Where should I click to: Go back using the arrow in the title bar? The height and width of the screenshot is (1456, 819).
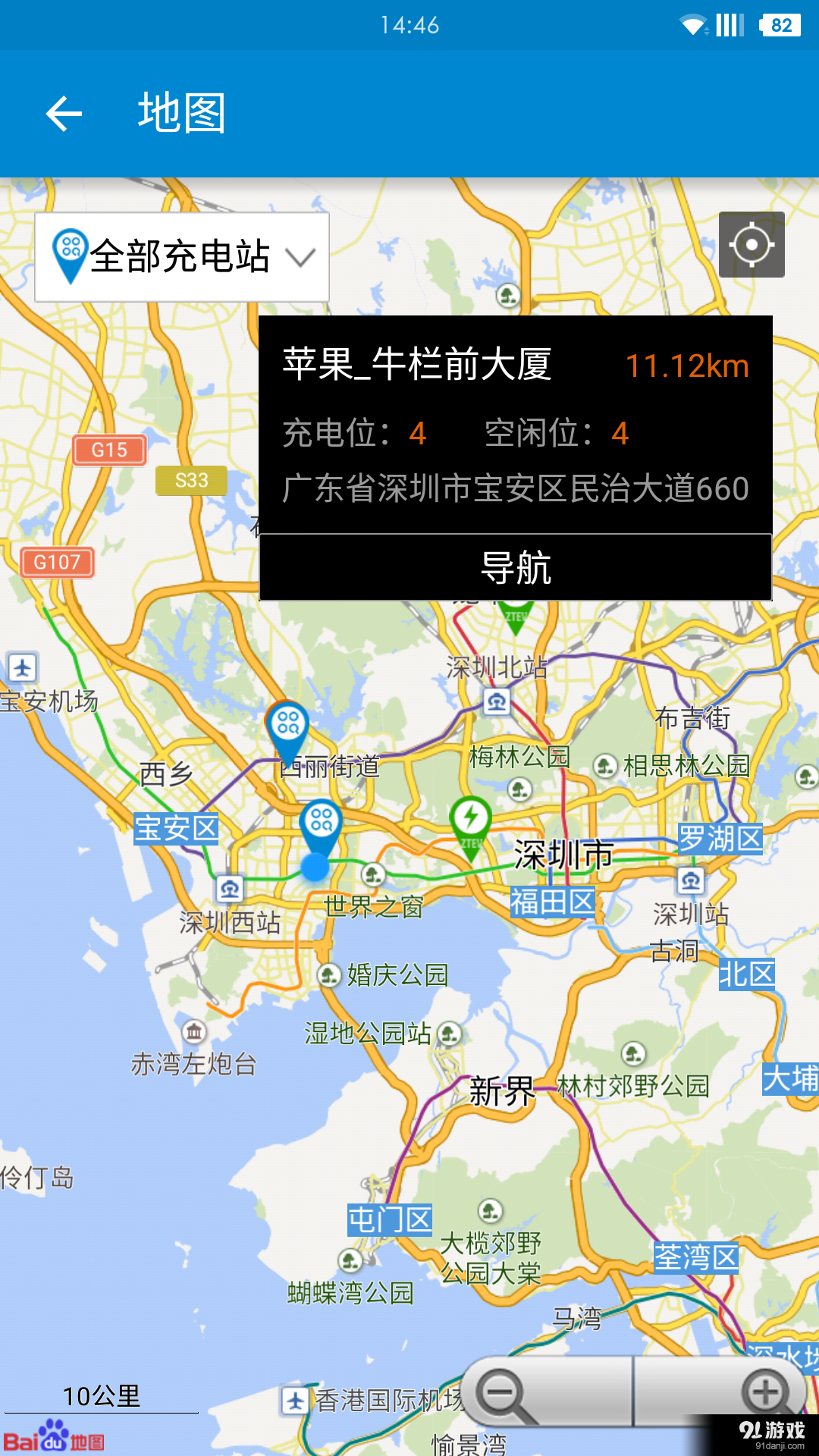pyautogui.click(x=64, y=112)
